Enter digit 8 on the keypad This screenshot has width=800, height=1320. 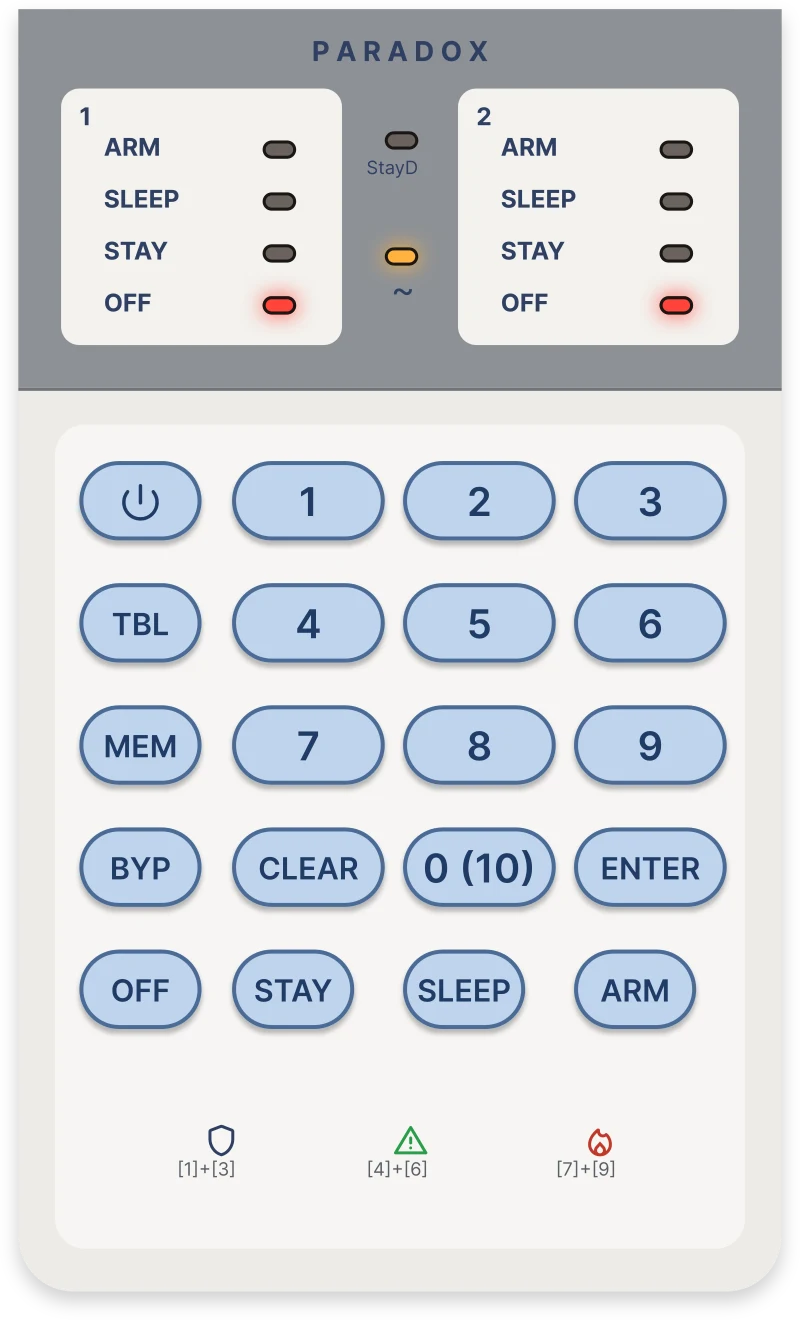(x=479, y=746)
